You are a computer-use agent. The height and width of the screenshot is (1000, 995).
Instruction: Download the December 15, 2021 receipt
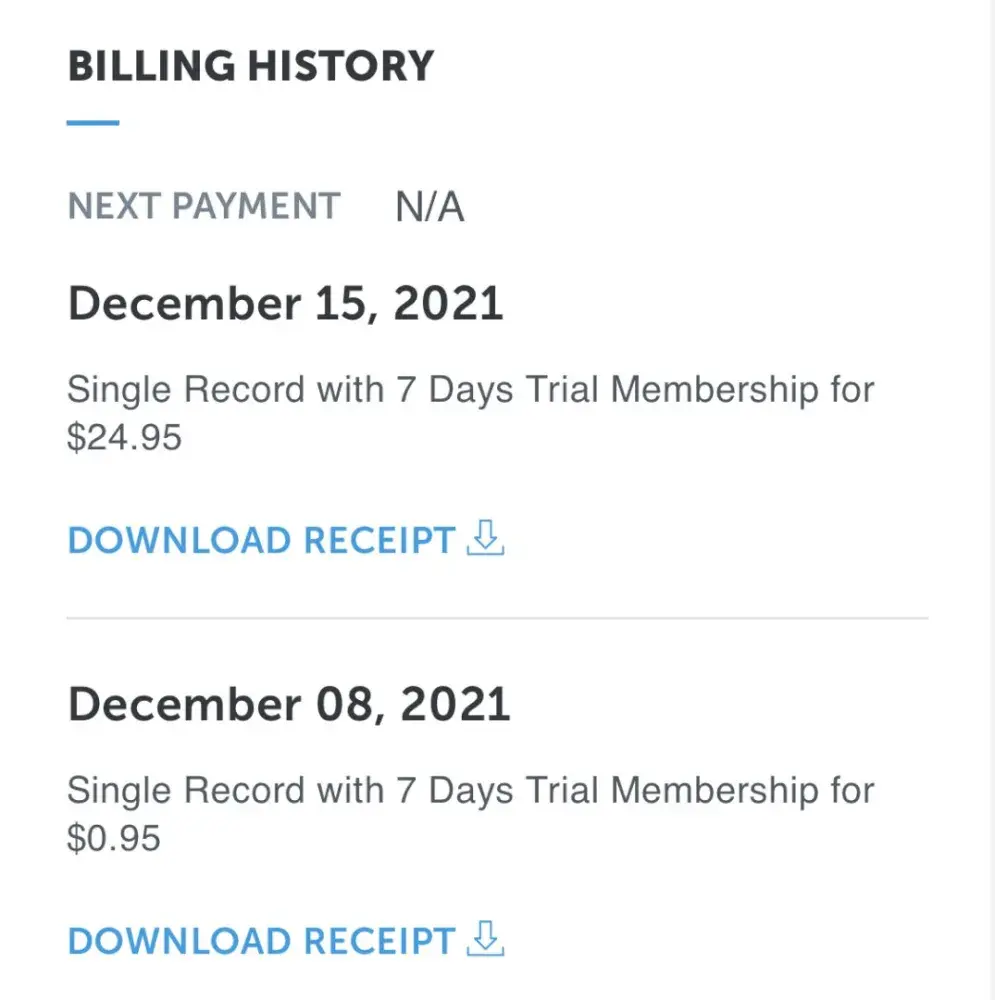point(285,540)
